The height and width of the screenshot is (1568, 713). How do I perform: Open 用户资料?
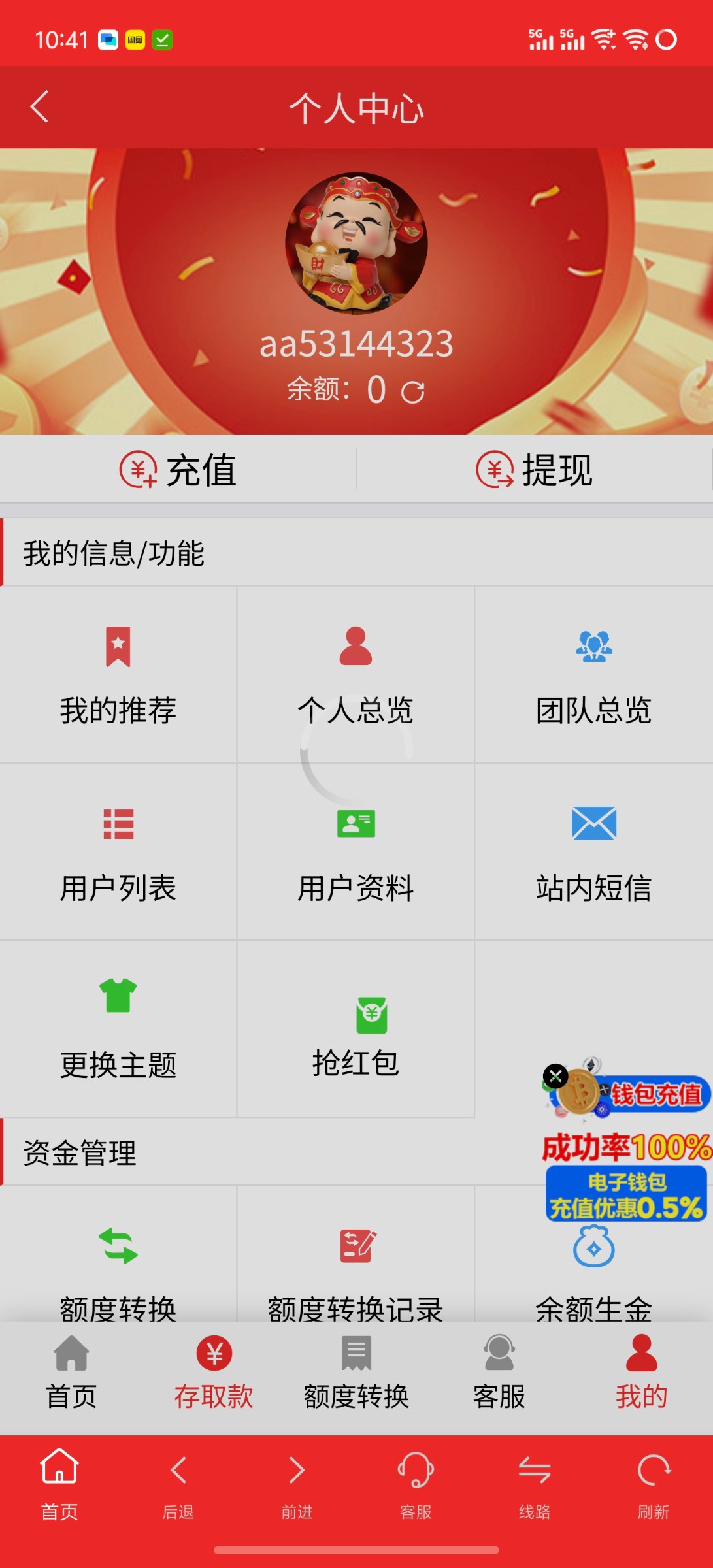click(356, 853)
